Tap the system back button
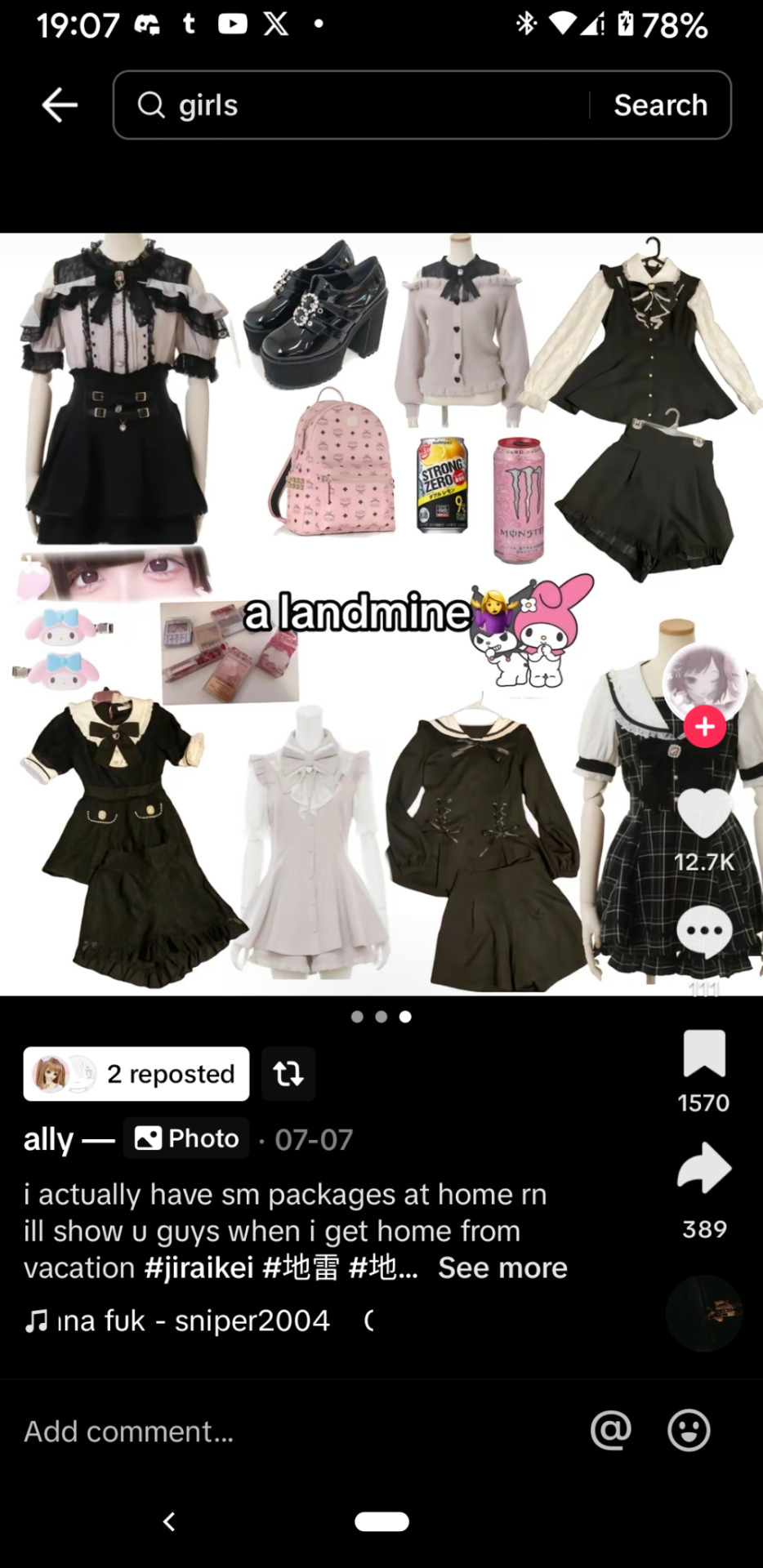The image size is (763, 1568). [x=169, y=1521]
